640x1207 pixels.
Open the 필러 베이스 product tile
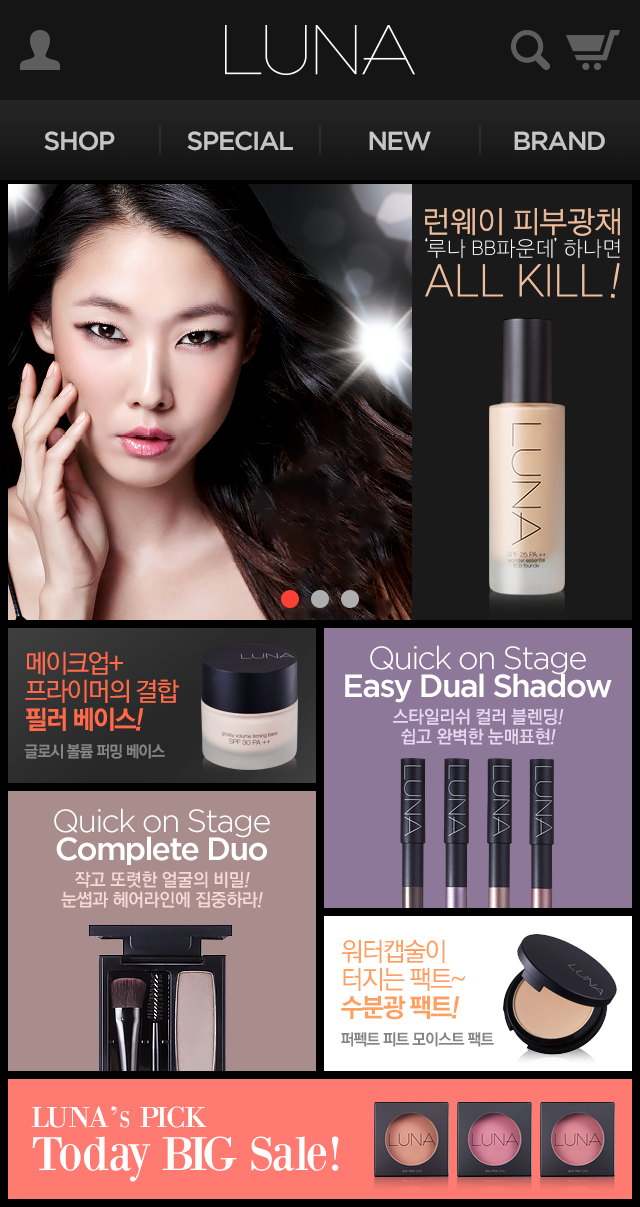[x=162, y=705]
